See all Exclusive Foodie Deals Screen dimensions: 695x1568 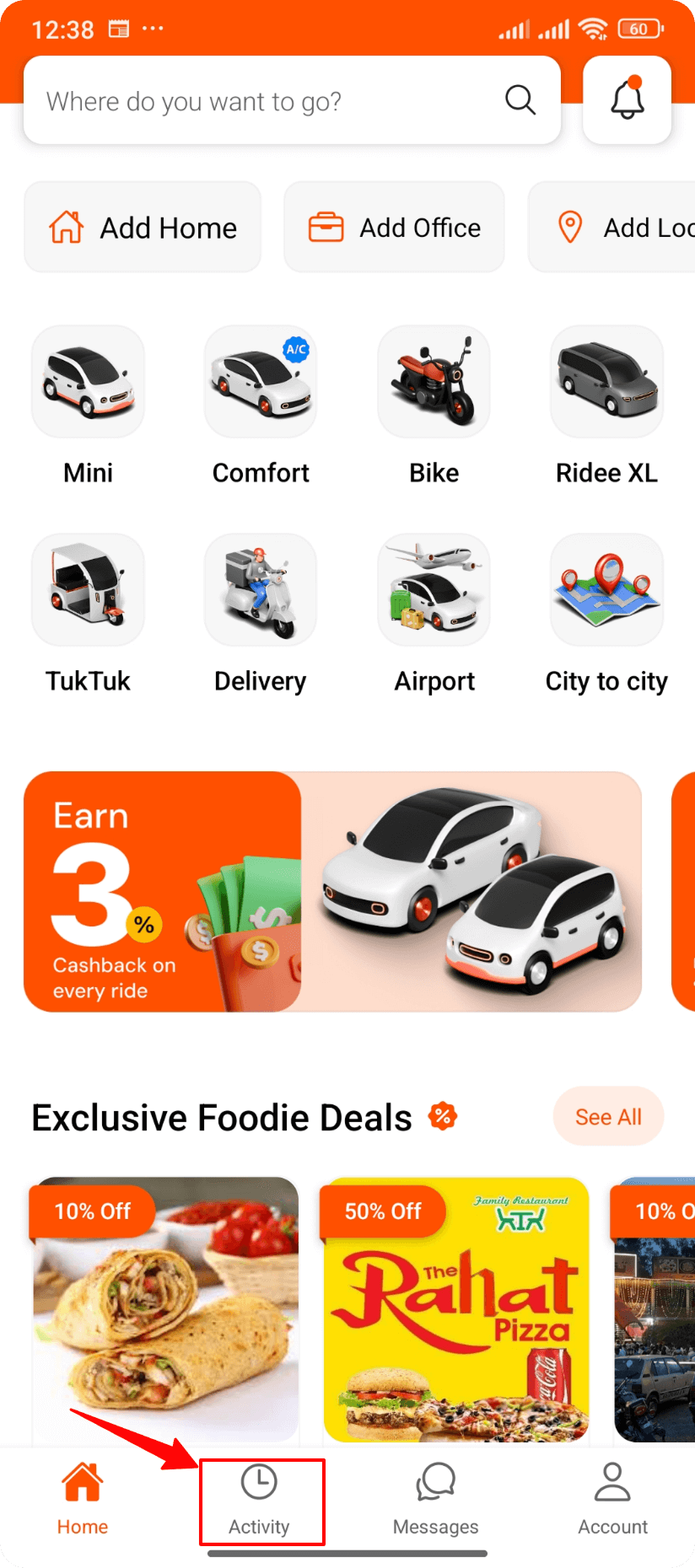608,1117
